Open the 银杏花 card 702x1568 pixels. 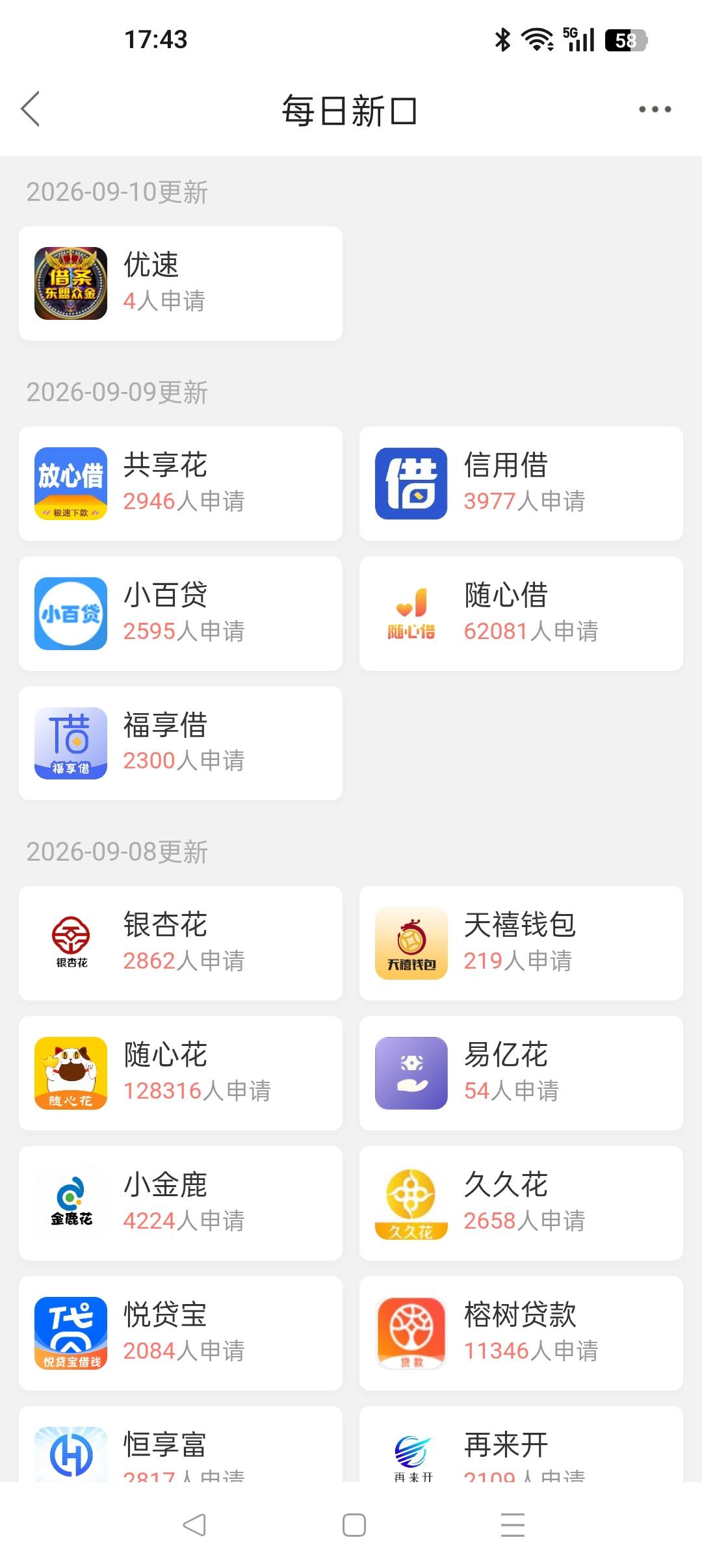coord(181,943)
